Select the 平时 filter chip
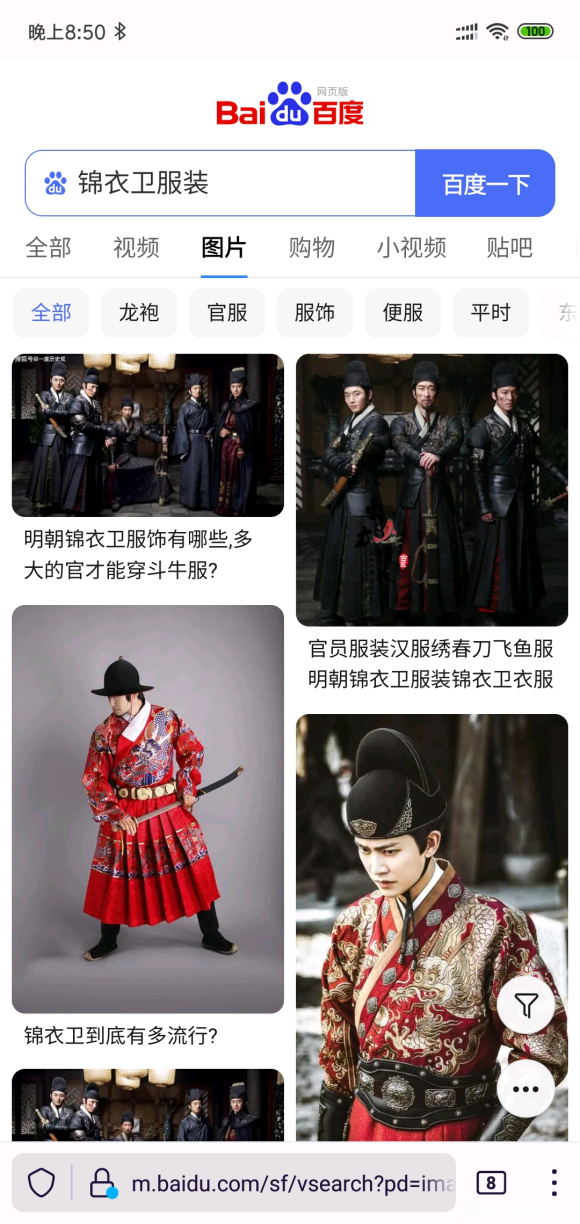 pyautogui.click(x=491, y=313)
